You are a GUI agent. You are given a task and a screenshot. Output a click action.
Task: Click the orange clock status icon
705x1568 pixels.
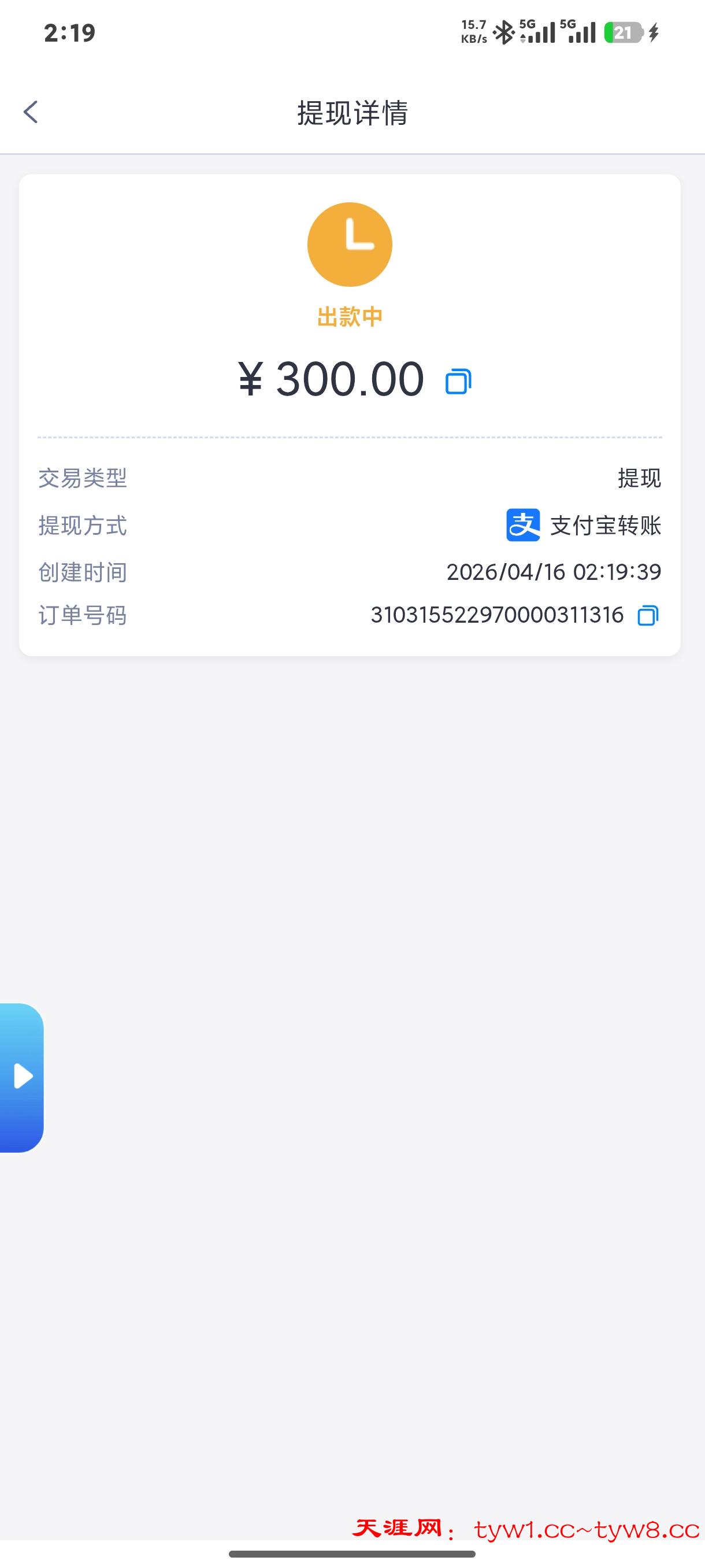(350, 243)
